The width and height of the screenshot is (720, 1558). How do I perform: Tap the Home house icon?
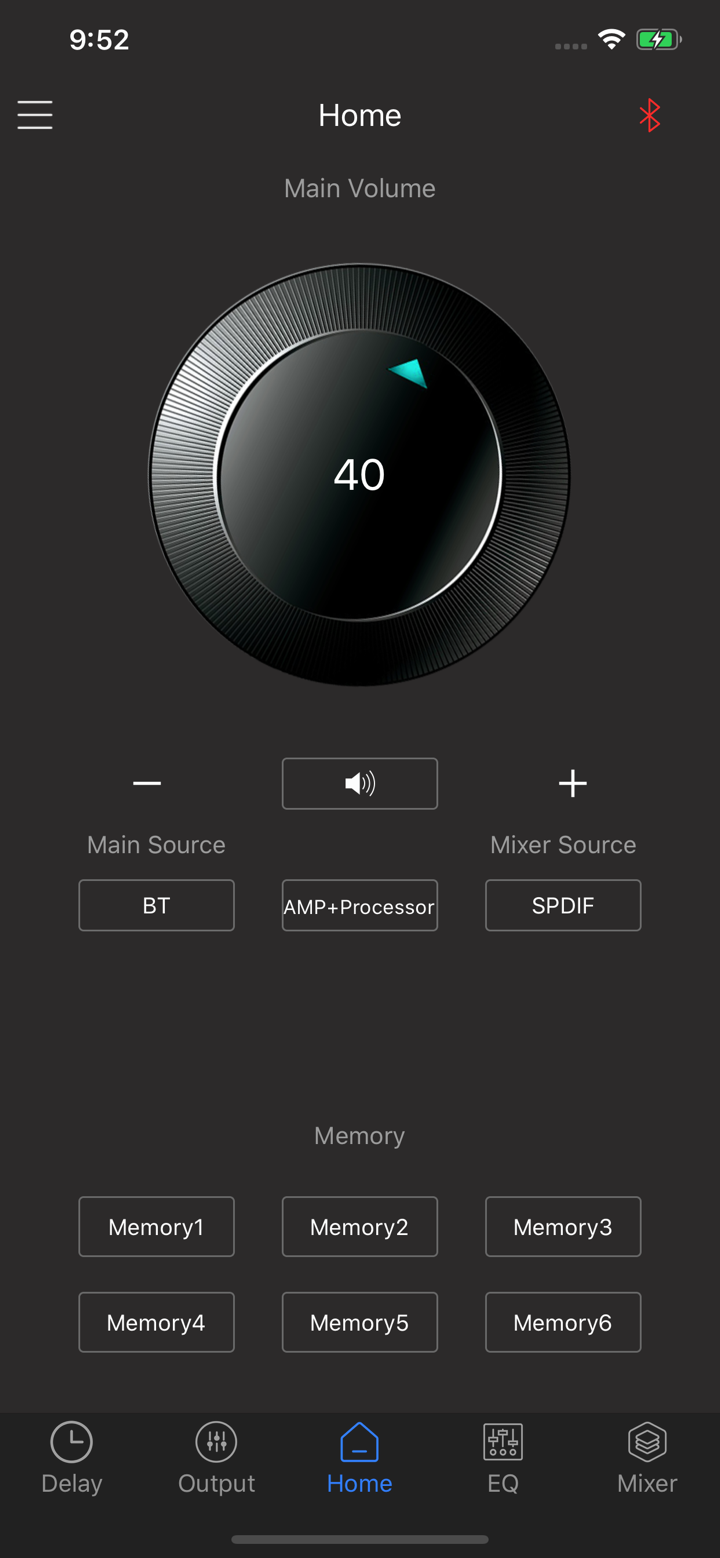[x=359, y=1442]
